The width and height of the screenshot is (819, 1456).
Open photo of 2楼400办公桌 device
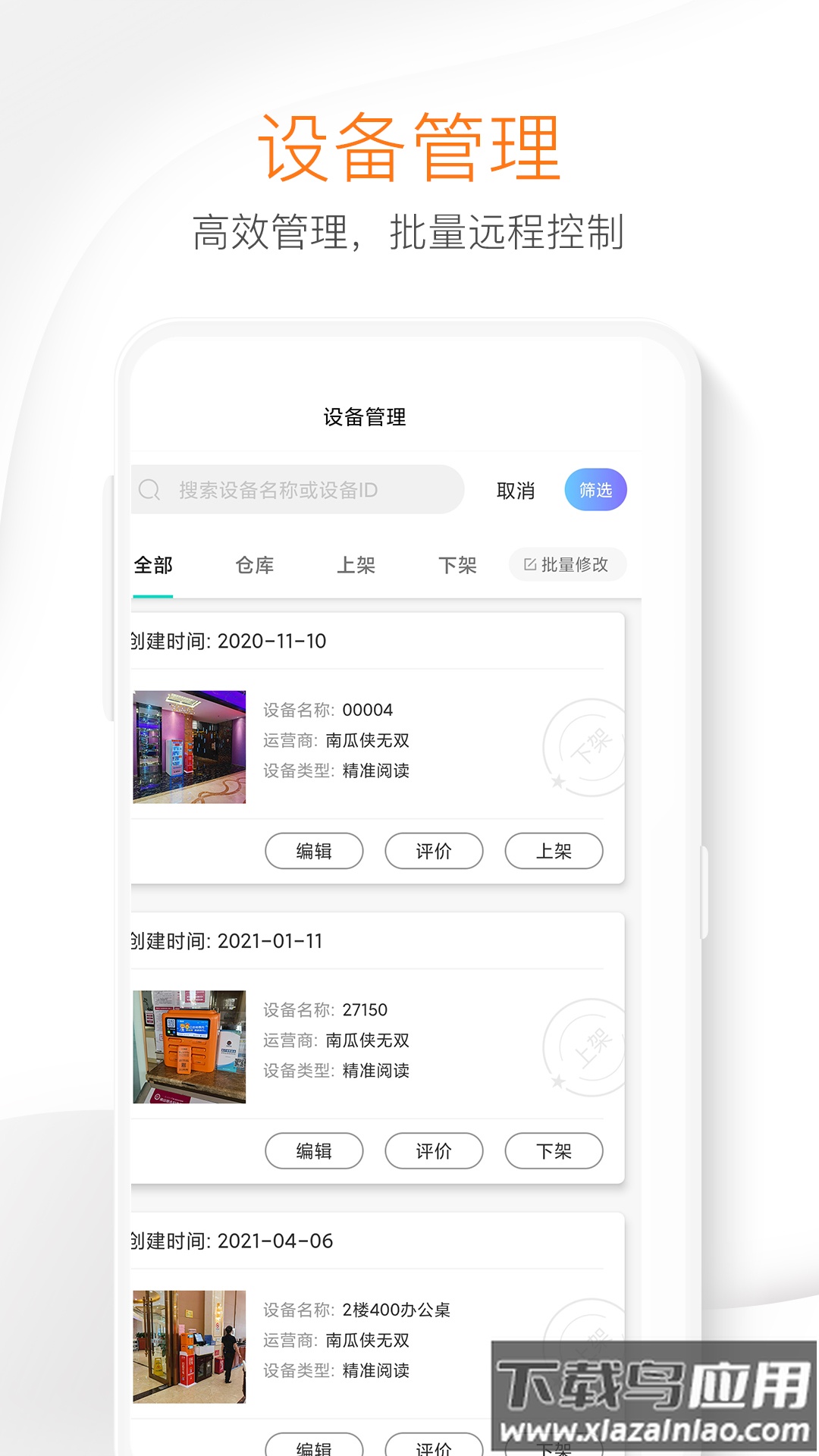(189, 1348)
